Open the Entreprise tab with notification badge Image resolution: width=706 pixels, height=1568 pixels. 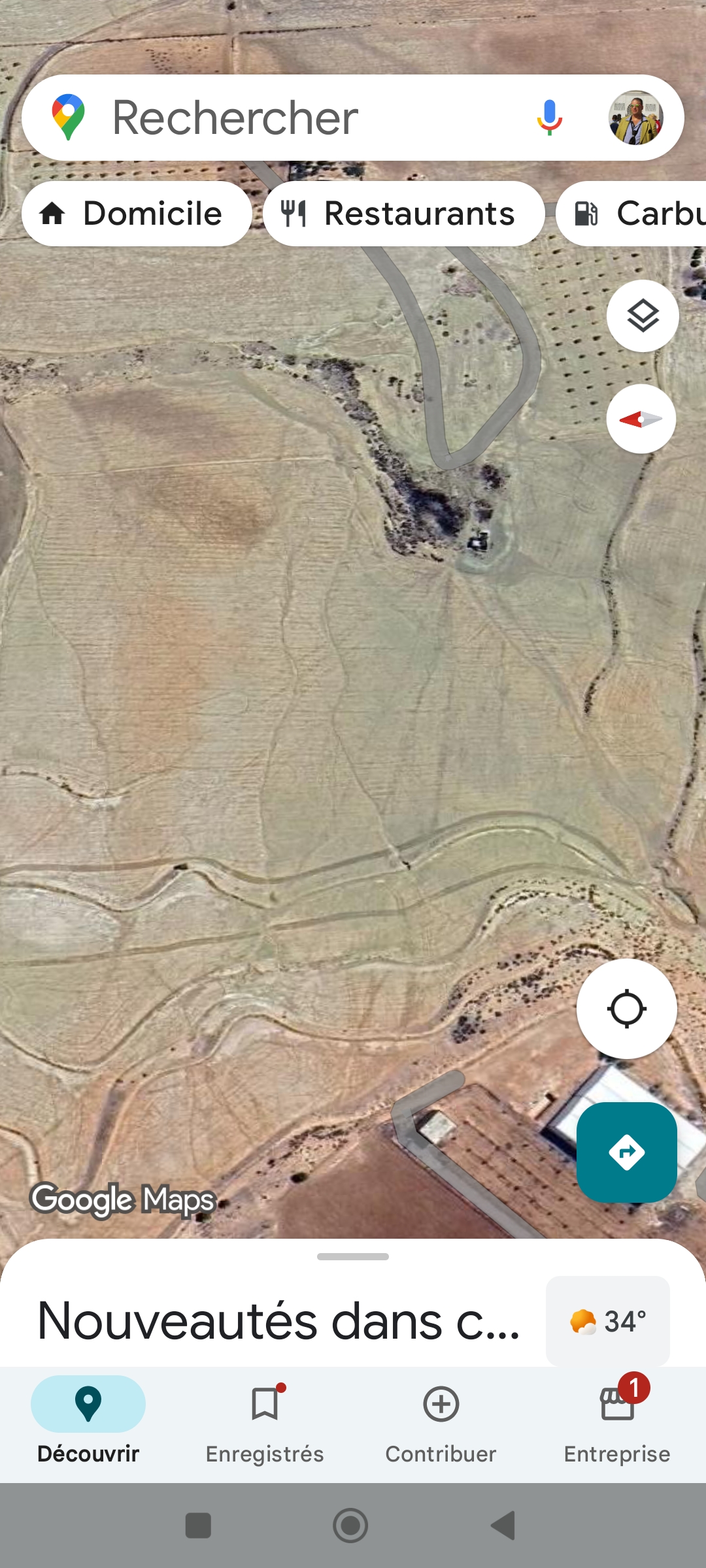[616, 1424]
